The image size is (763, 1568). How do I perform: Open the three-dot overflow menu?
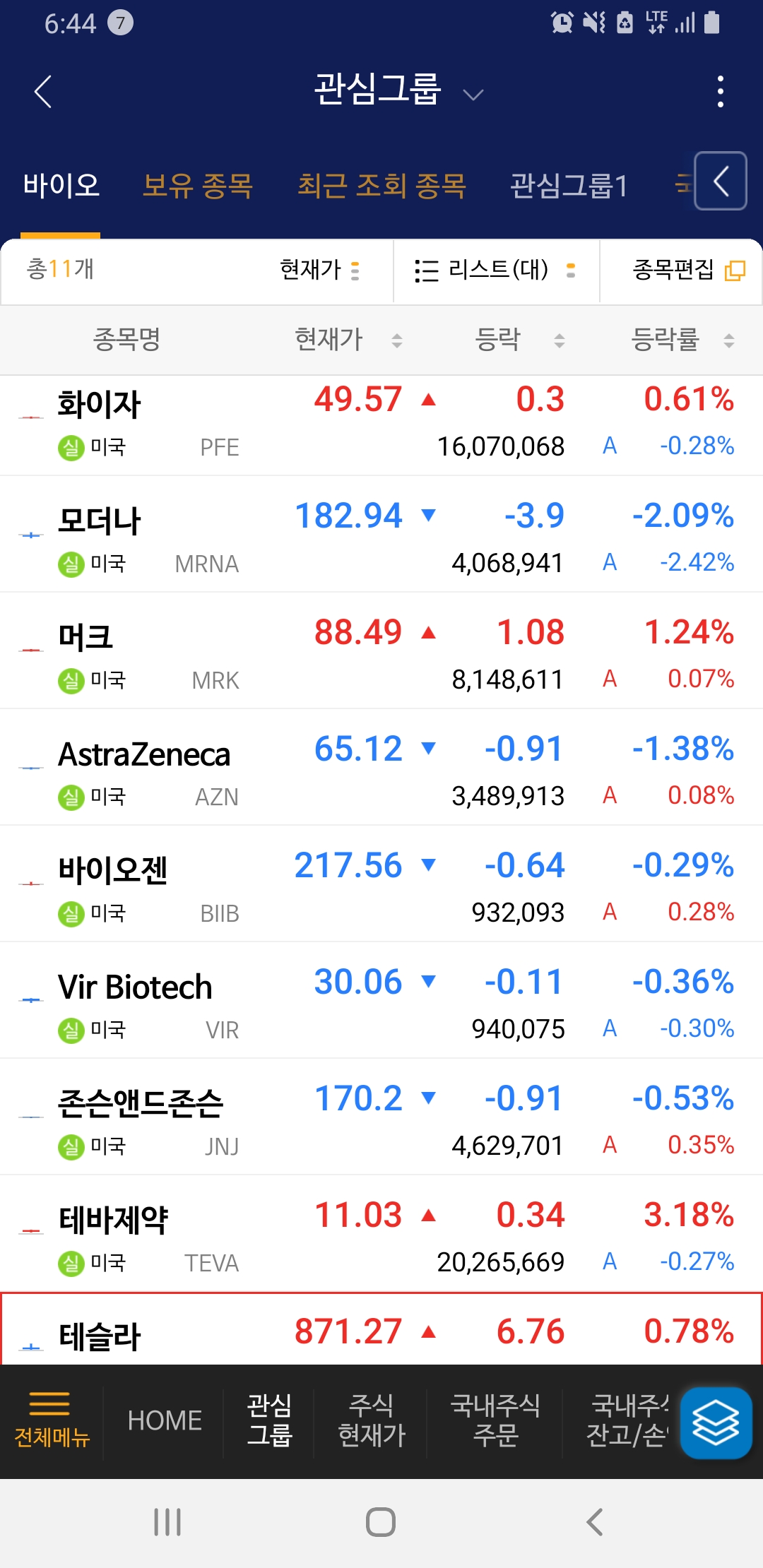pyautogui.click(x=720, y=92)
